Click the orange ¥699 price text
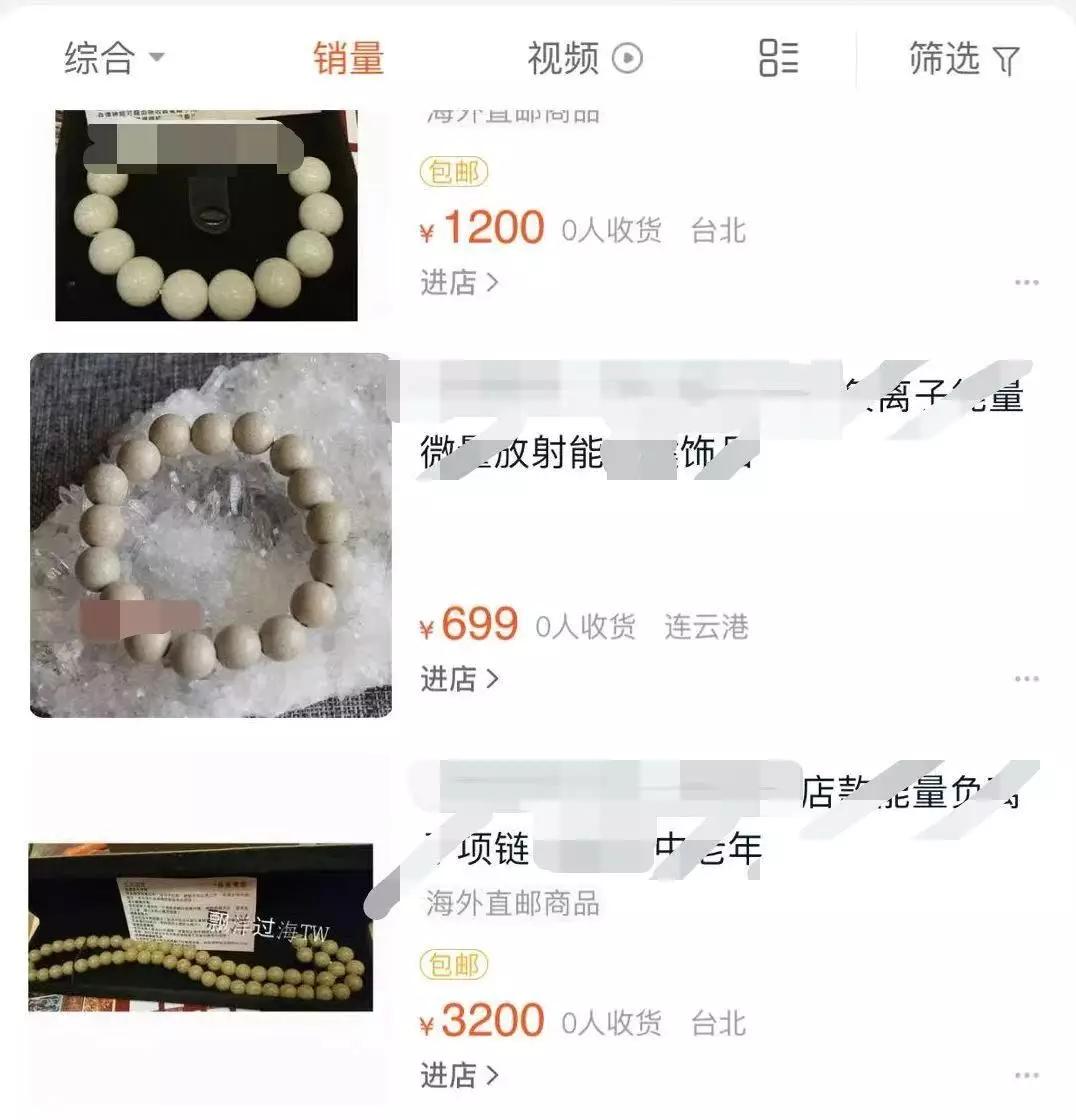The width and height of the screenshot is (1076, 1120). tap(470, 624)
